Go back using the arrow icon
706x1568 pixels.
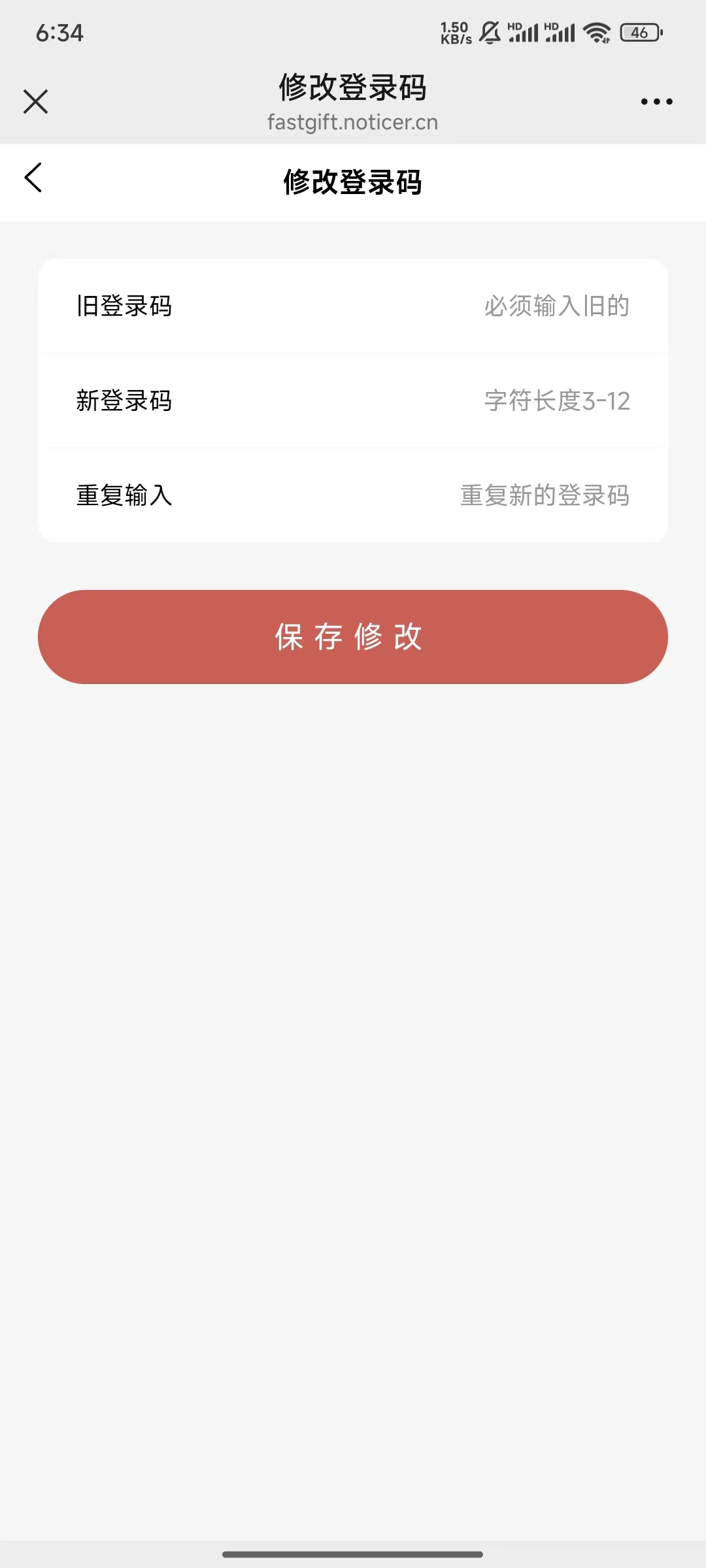(33, 178)
